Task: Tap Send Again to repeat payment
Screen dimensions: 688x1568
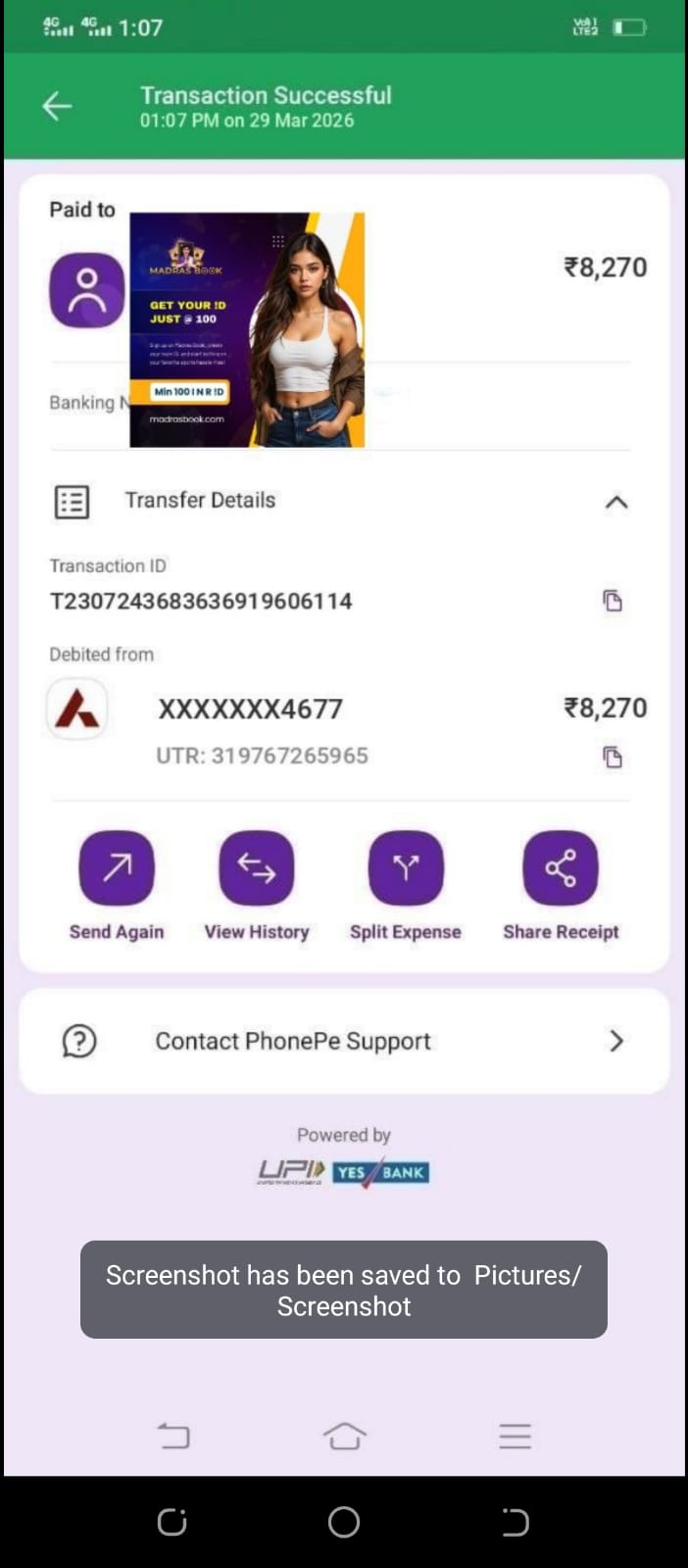Action: pos(117,868)
